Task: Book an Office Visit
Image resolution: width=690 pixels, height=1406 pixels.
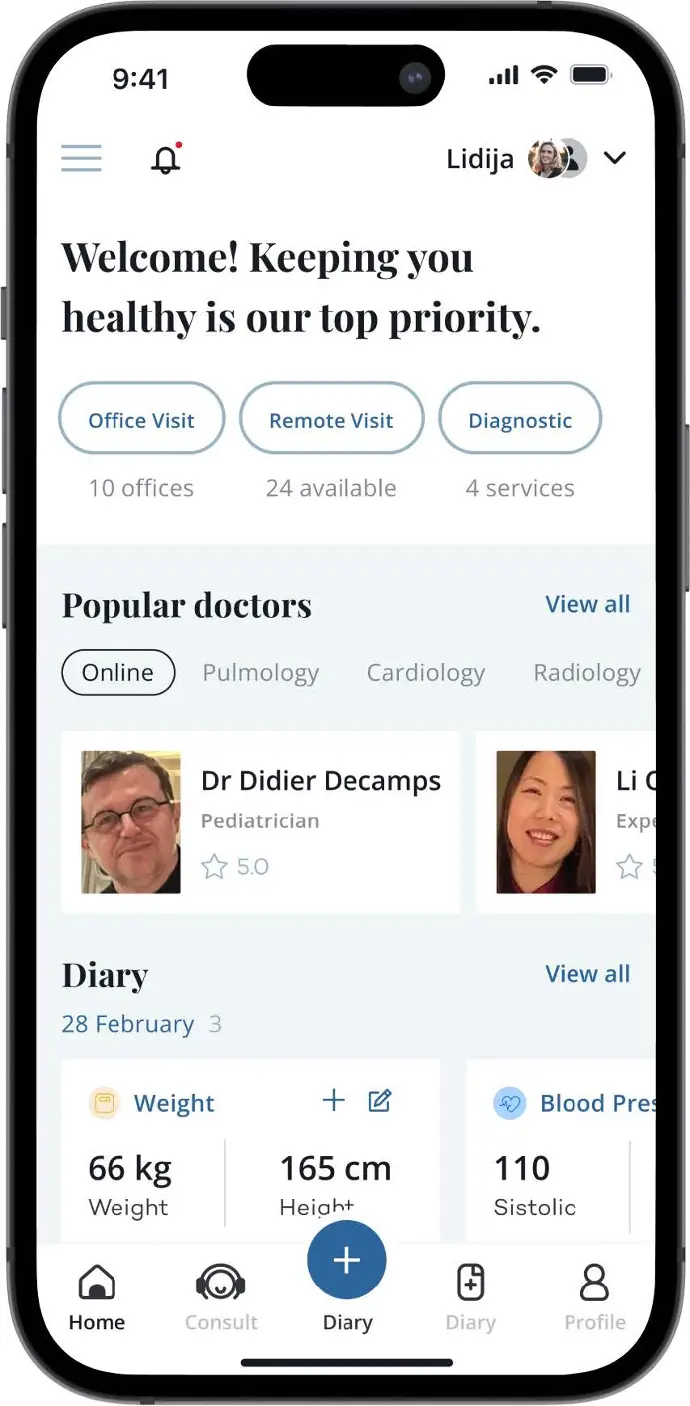Action: click(141, 420)
